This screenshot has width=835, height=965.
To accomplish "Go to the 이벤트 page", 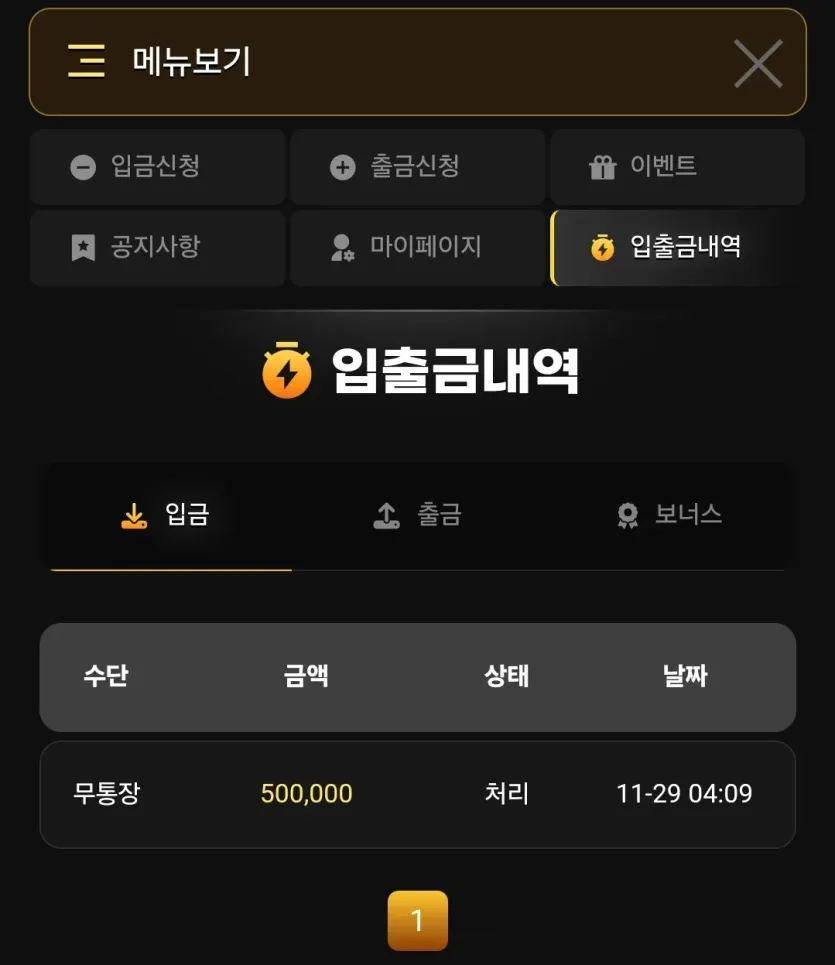I will 677,167.
